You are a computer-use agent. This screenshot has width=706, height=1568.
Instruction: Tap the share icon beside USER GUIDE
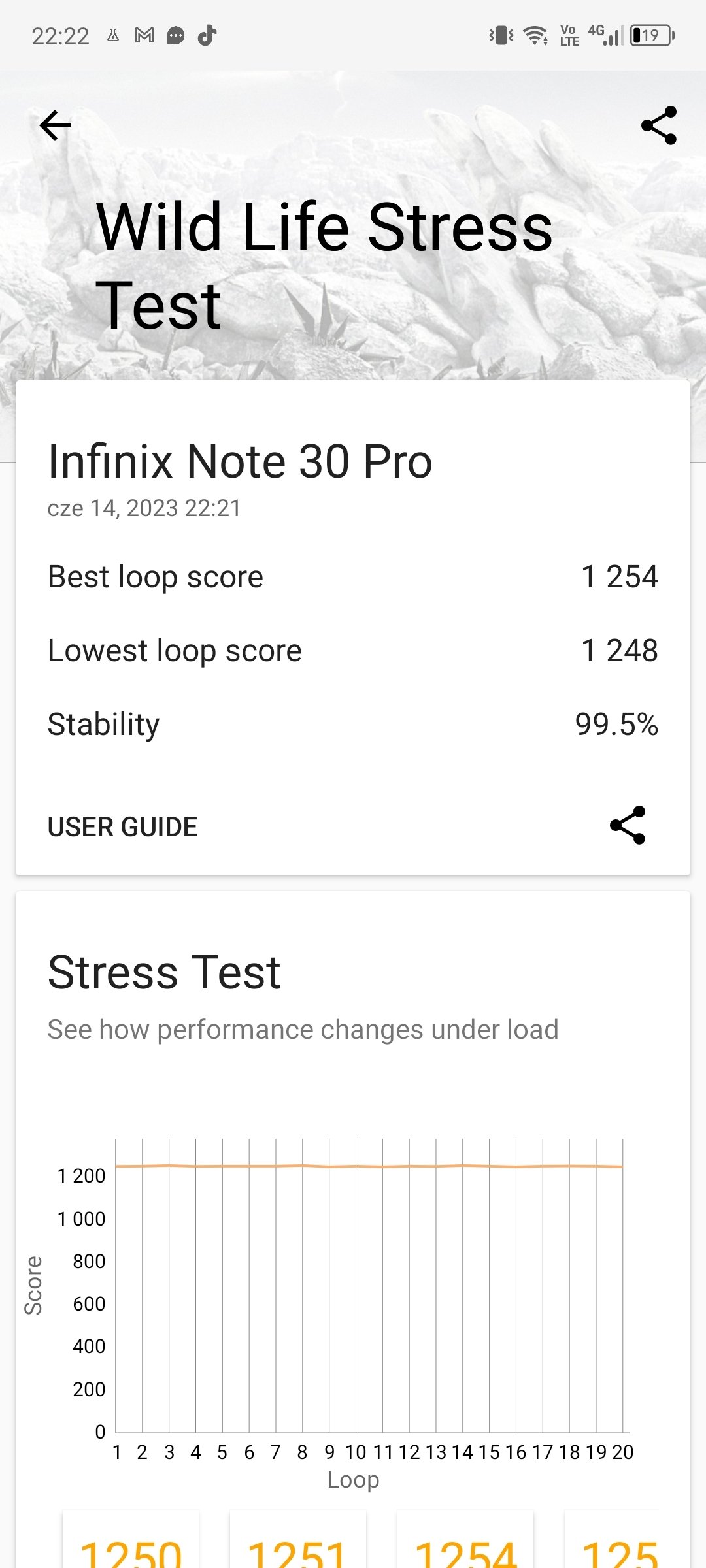click(628, 825)
